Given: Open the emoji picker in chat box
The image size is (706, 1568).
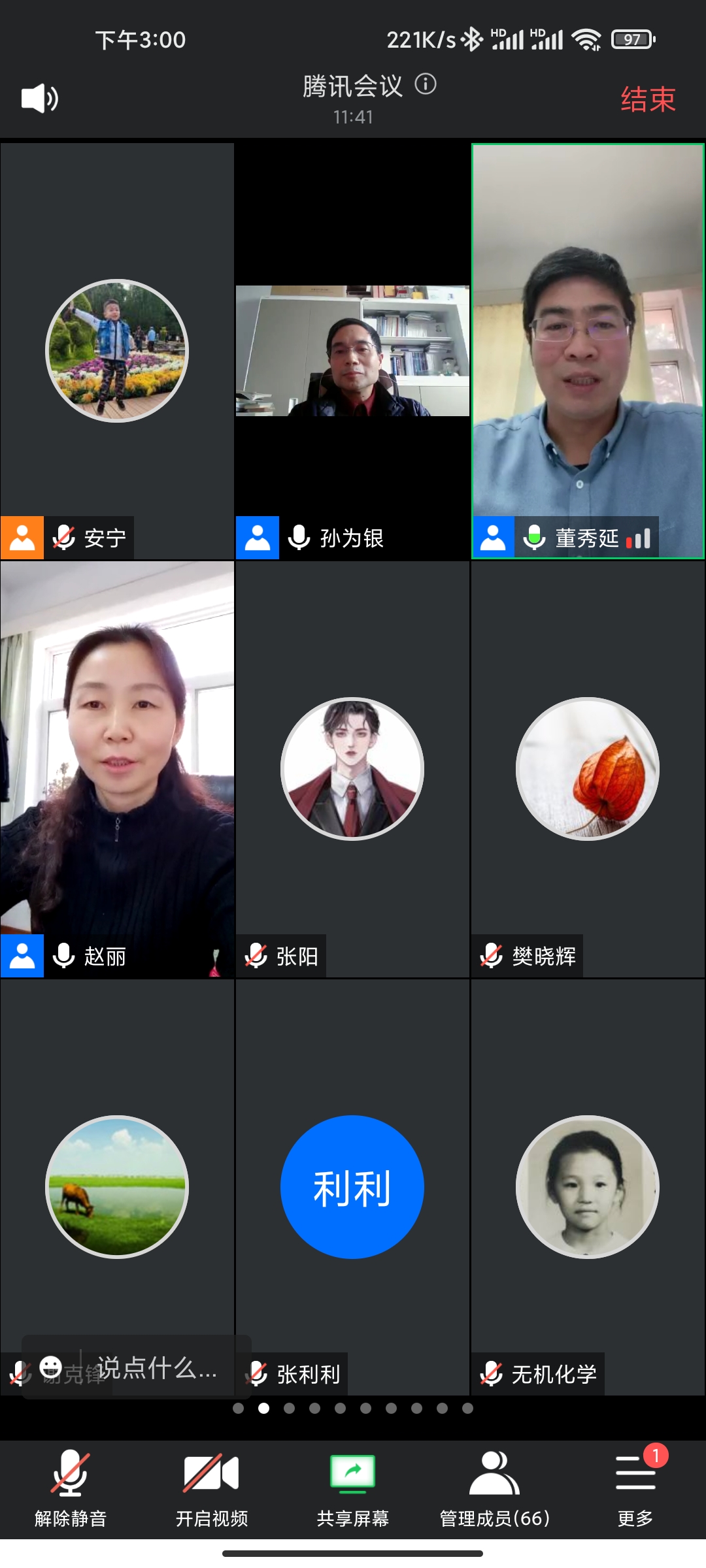Looking at the screenshot, I should click(51, 1367).
